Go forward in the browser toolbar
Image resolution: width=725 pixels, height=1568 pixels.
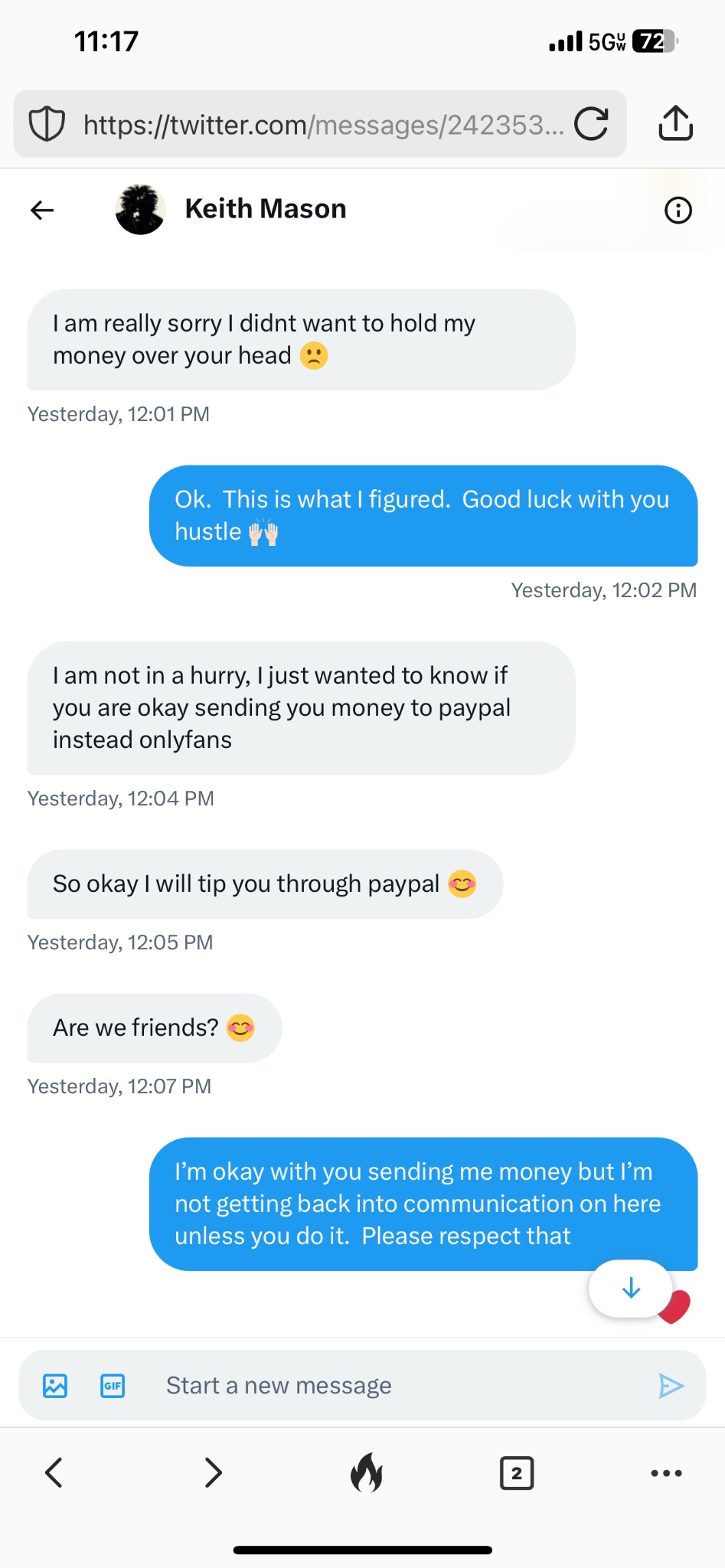214,1472
